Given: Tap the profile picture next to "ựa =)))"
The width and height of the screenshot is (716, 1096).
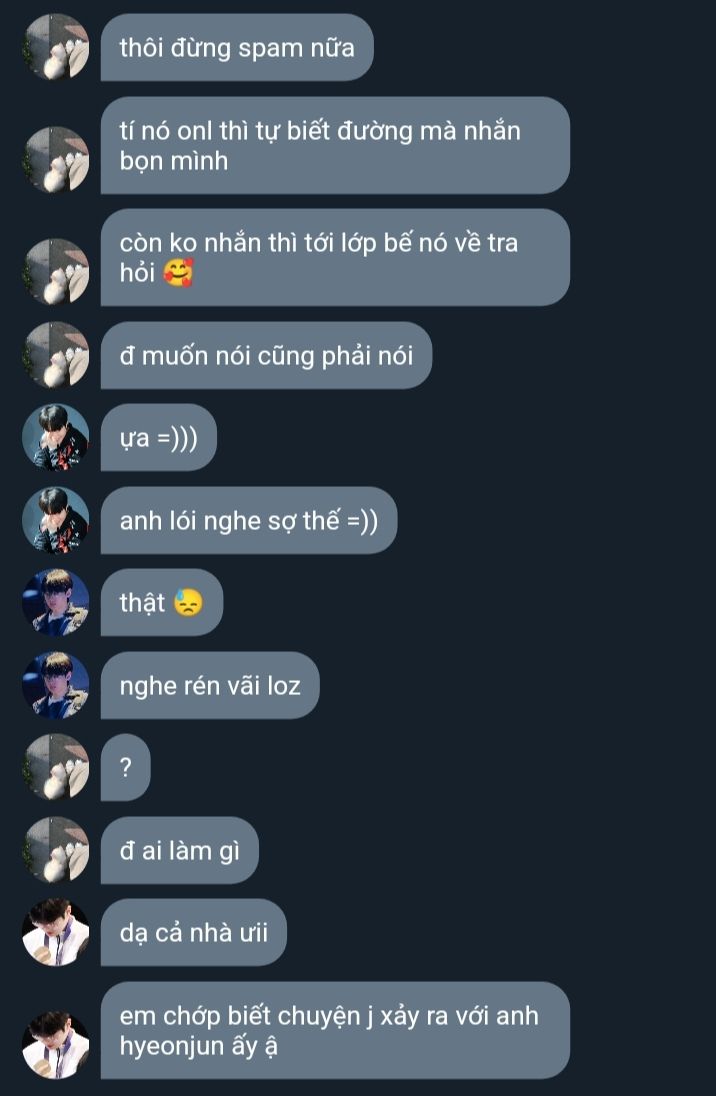Looking at the screenshot, I should point(55,437).
